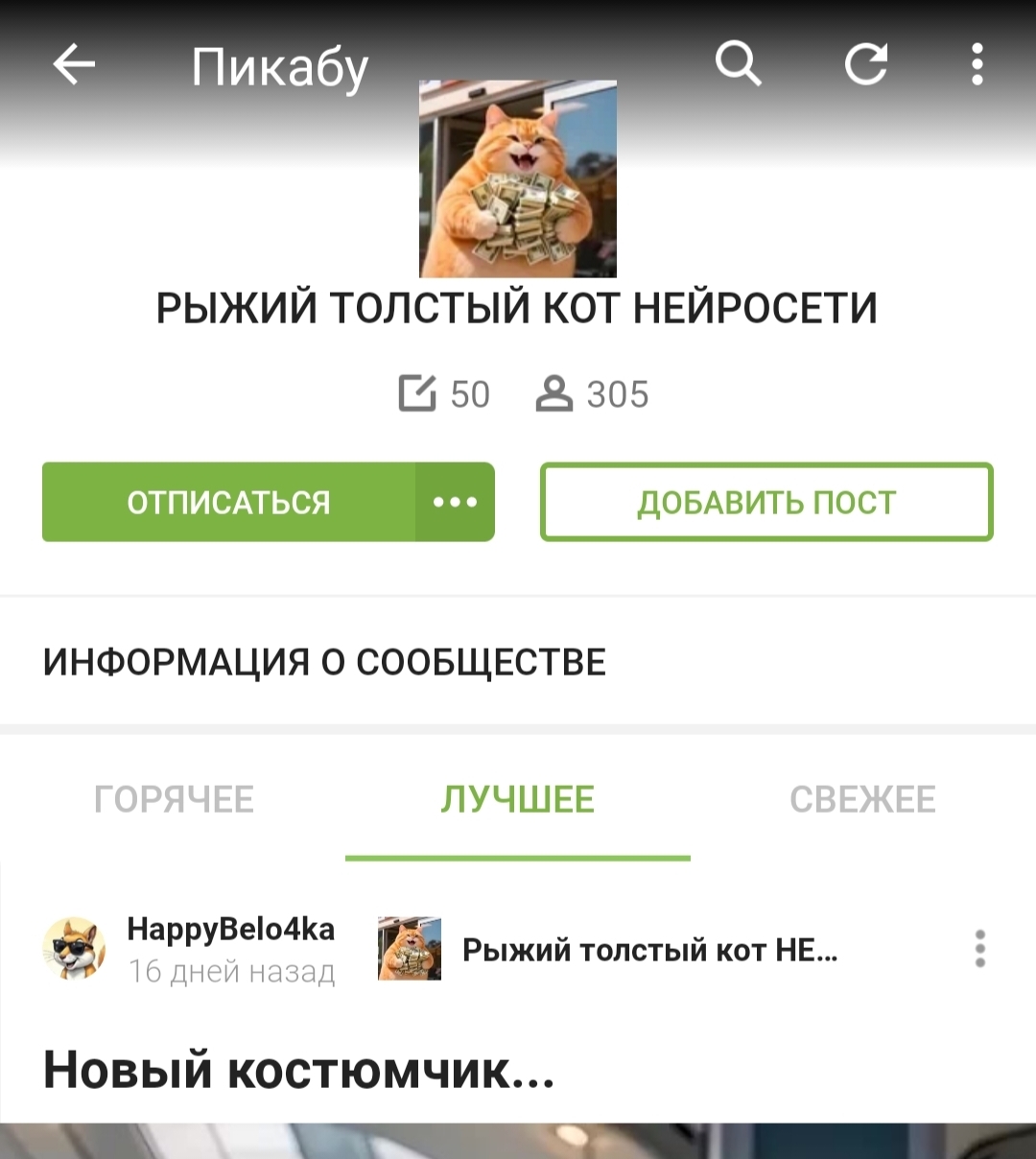Open HappyBelo4ka's profile
This screenshot has width=1036, height=1159.
click(230, 930)
